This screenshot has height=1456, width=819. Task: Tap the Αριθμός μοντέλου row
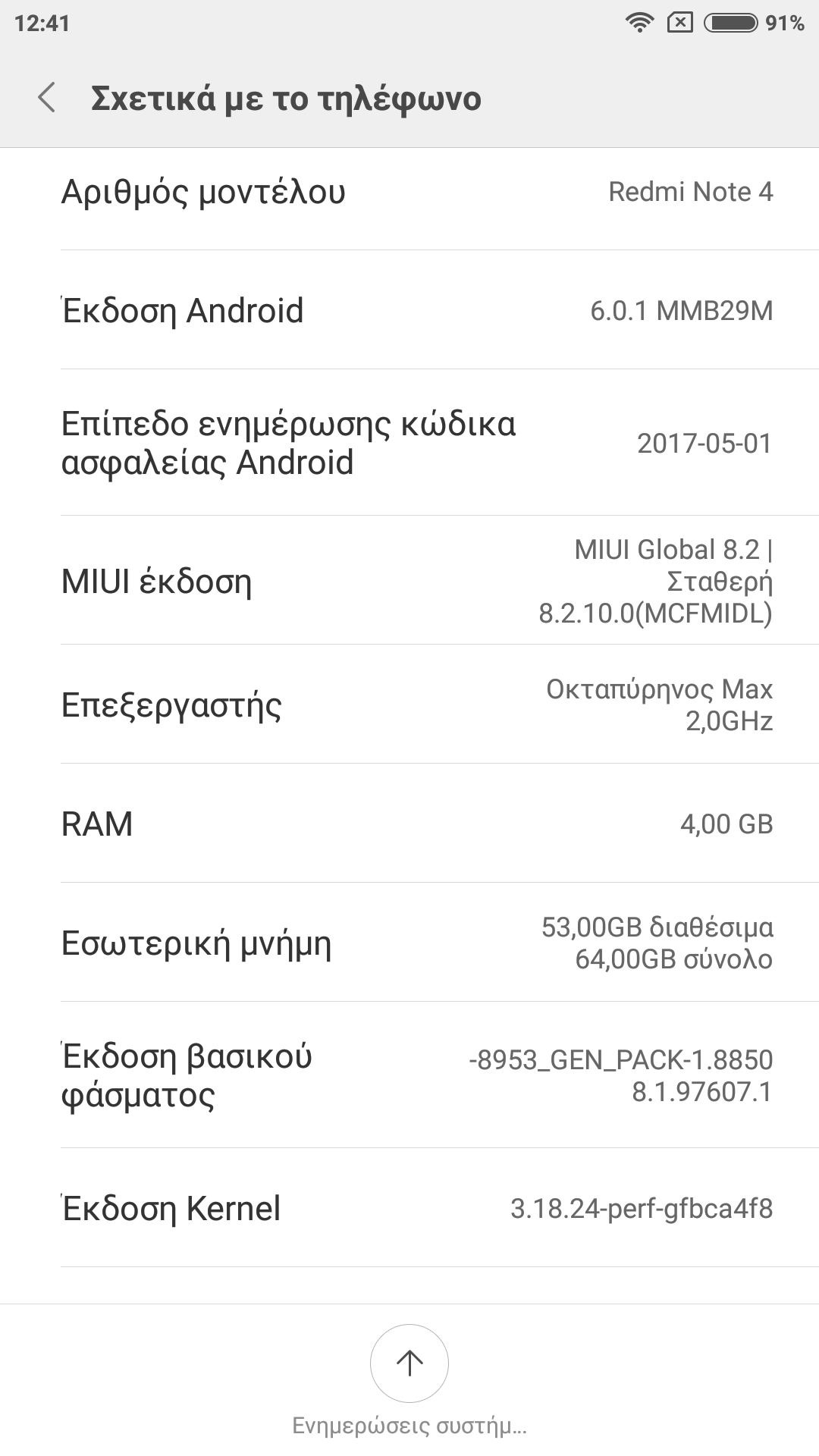pyautogui.click(x=409, y=192)
